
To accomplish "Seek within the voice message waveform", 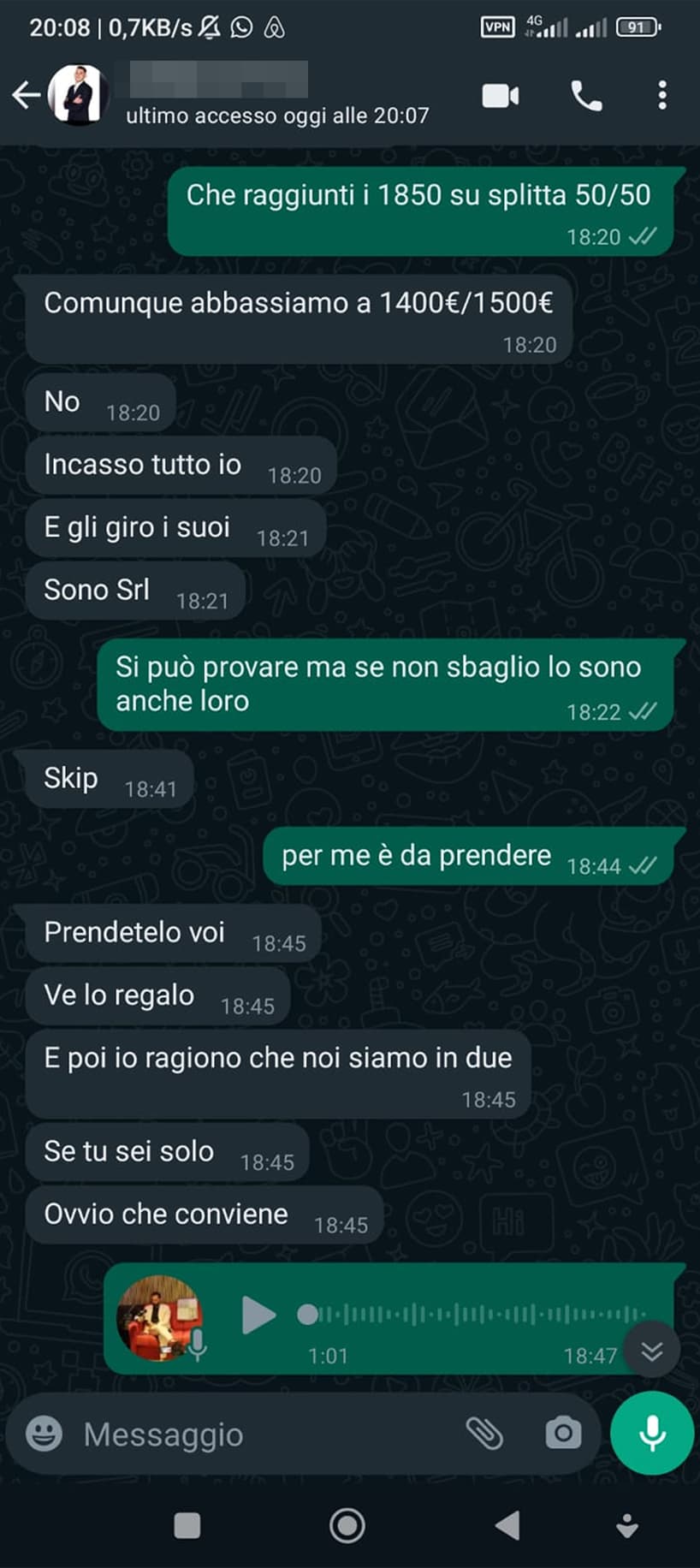I will [473, 1314].
